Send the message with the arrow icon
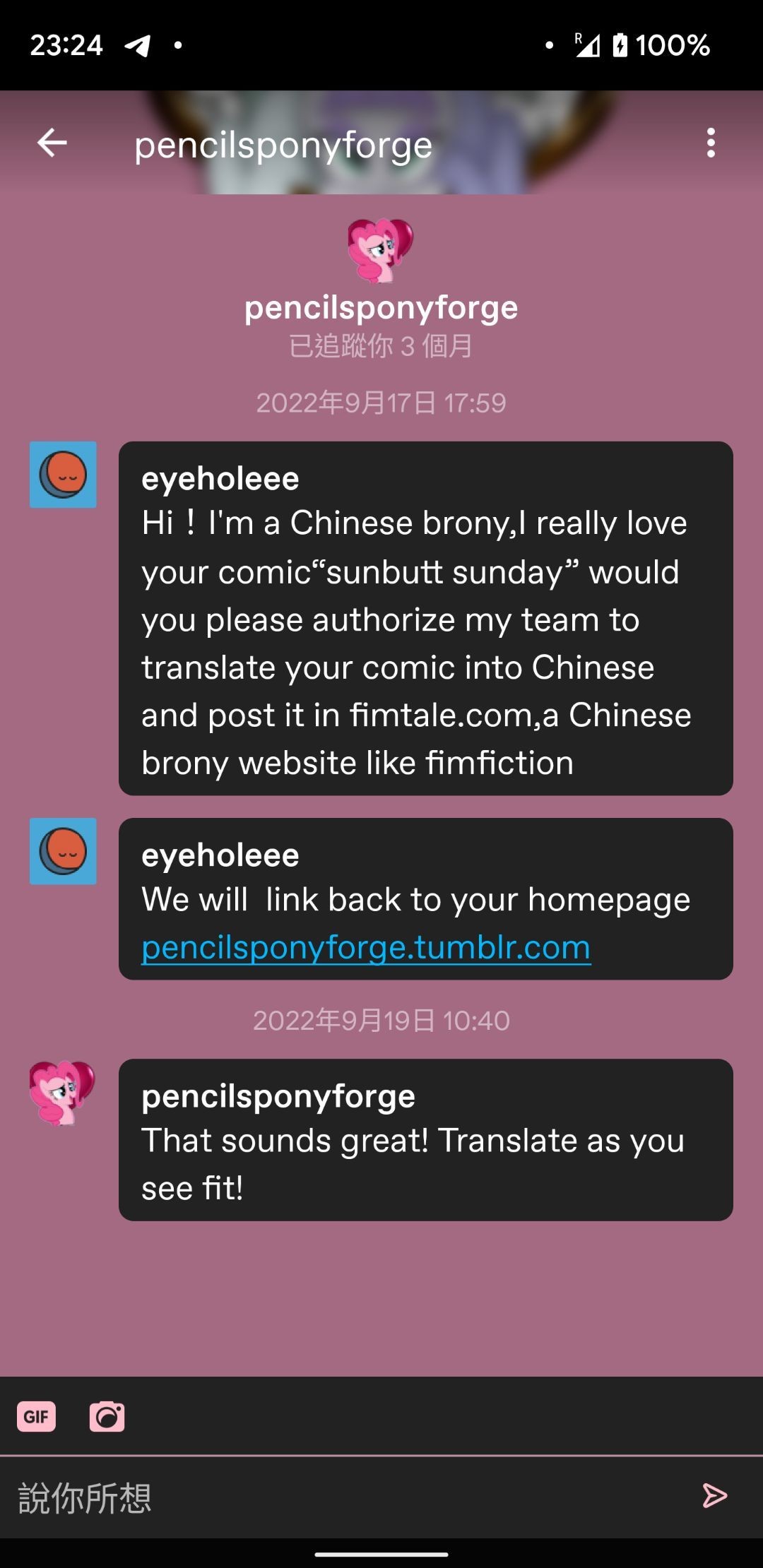Image resolution: width=763 pixels, height=1568 pixels. [x=714, y=1495]
